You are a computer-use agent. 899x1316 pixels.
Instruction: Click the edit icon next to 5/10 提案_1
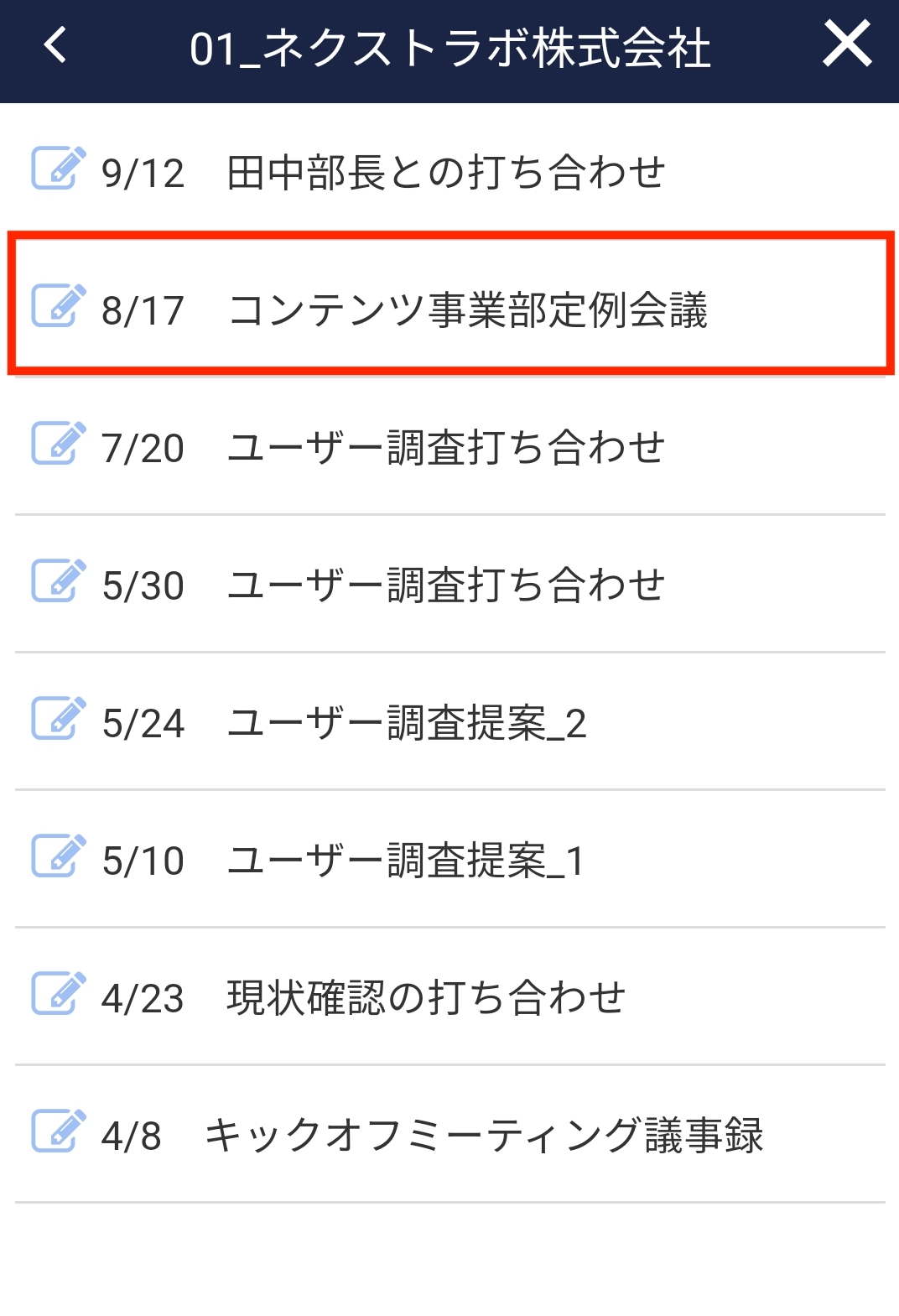click(59, 857)
